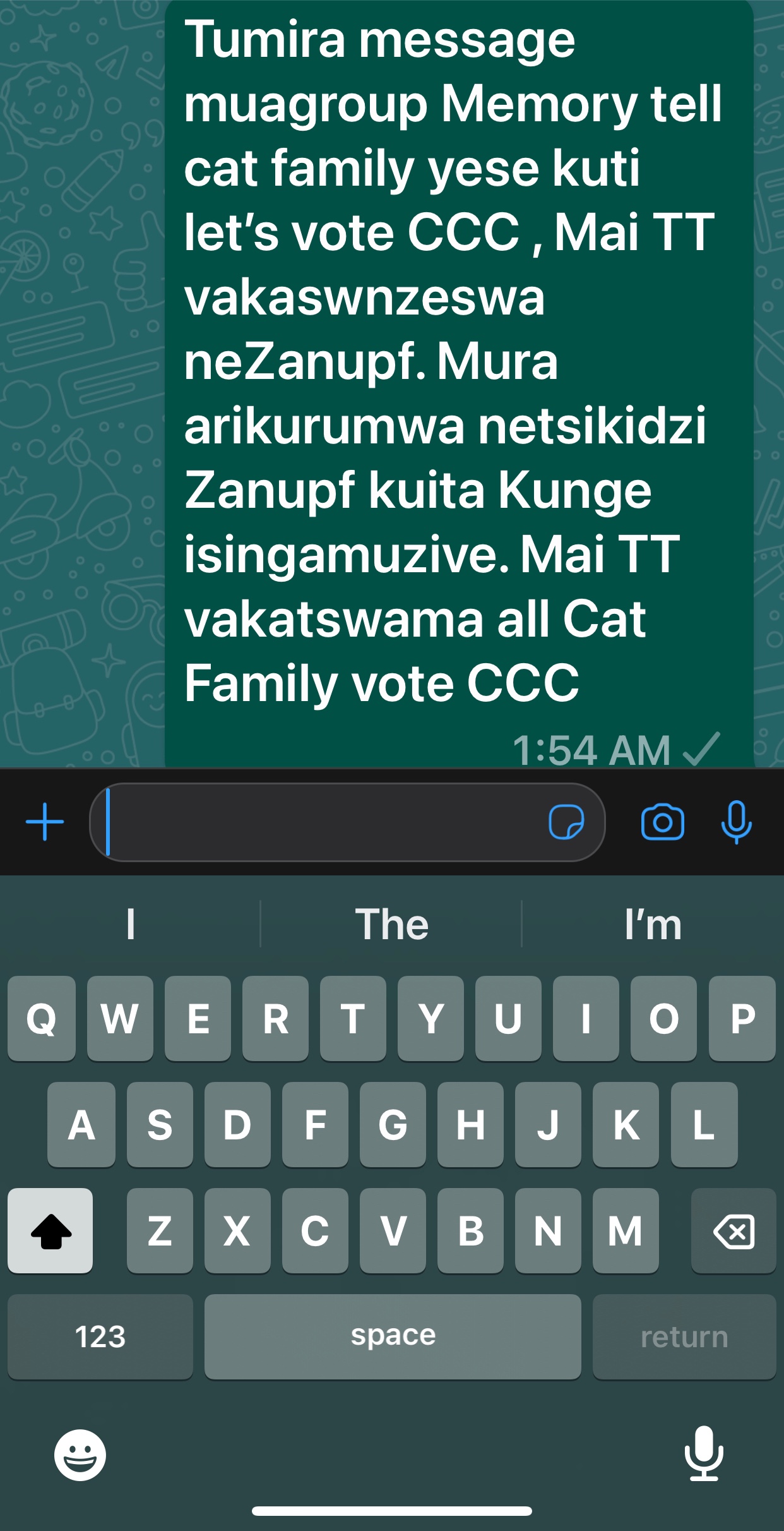The width and height of the screenshot is (784, 1531).
Task: Hit the backspace key
Action: click(734, 1230)
